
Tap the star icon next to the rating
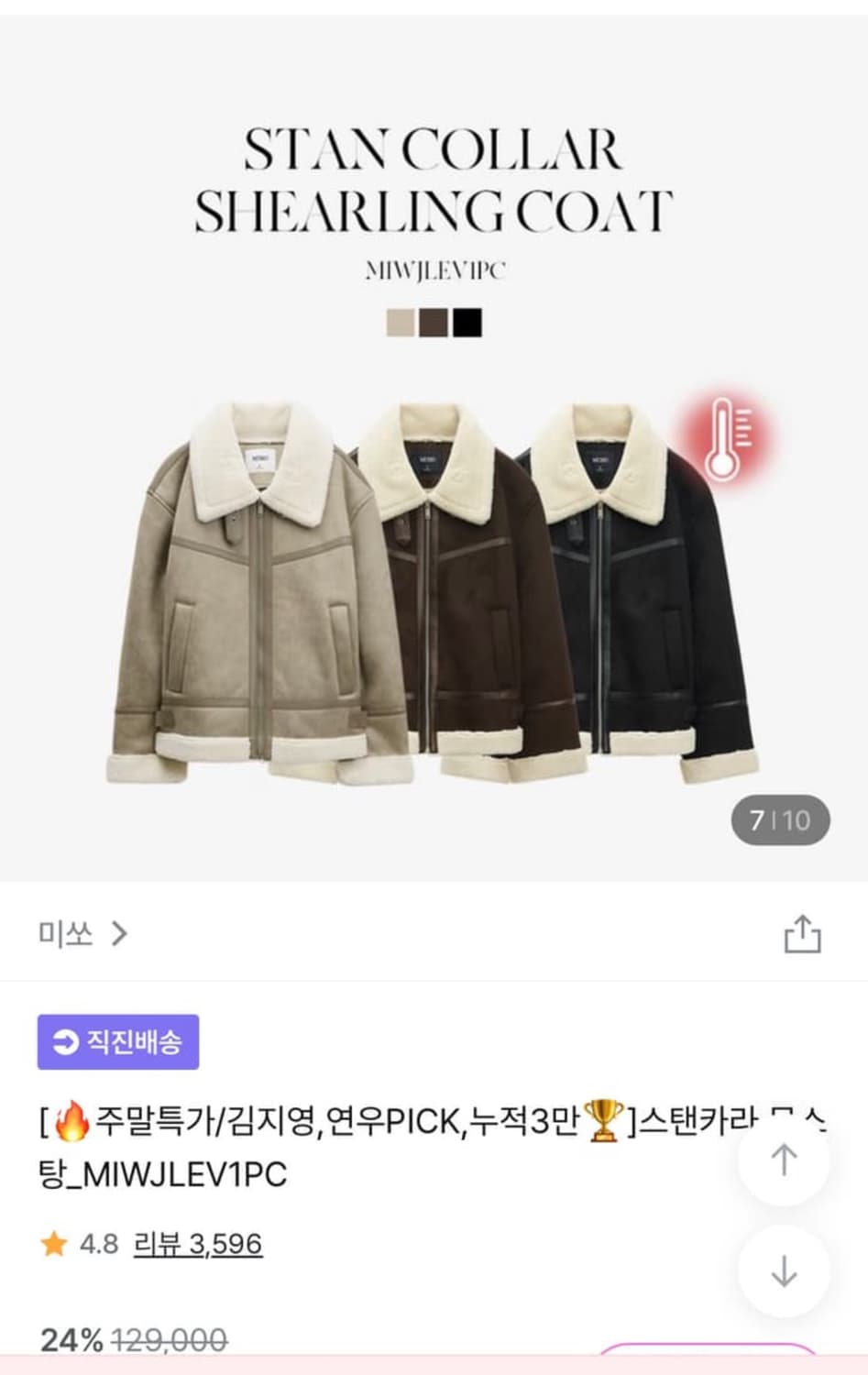coord(52,1244)
